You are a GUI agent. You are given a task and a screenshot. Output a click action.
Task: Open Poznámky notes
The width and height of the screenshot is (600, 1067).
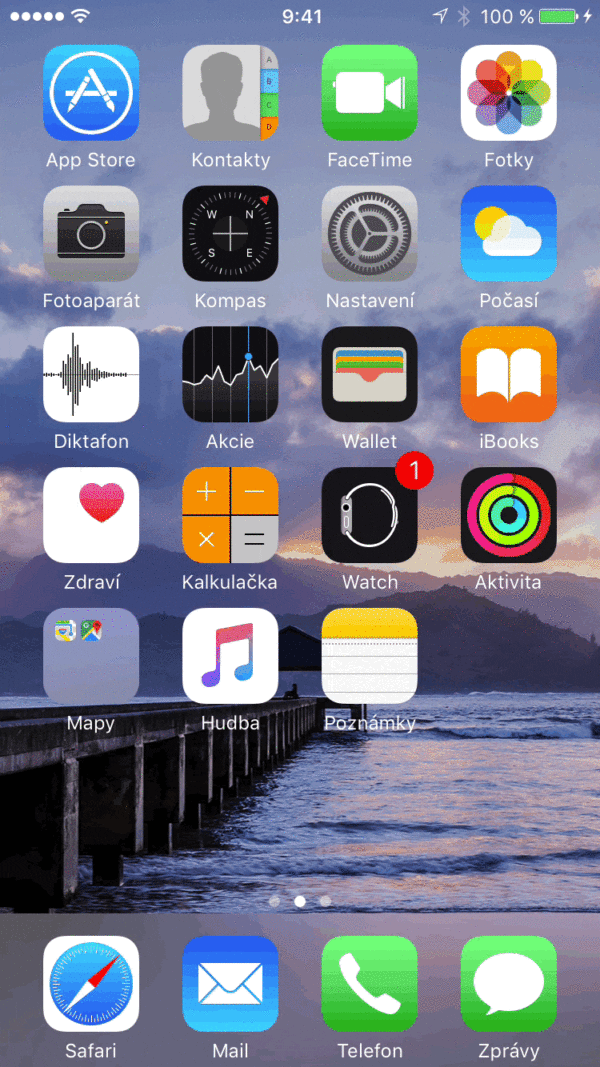369,656
